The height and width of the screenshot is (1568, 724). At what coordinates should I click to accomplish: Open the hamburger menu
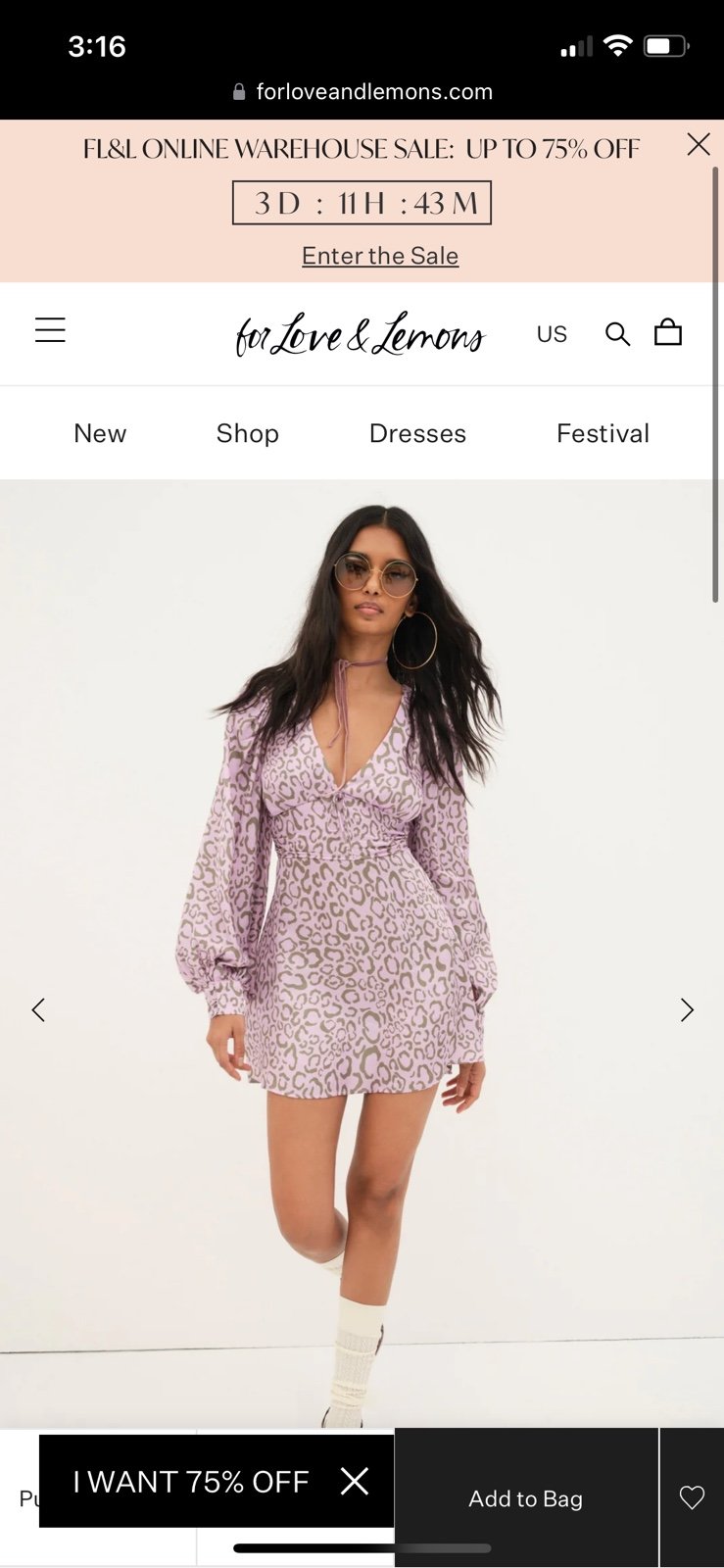pyautogui.click(x=50, y=330)
